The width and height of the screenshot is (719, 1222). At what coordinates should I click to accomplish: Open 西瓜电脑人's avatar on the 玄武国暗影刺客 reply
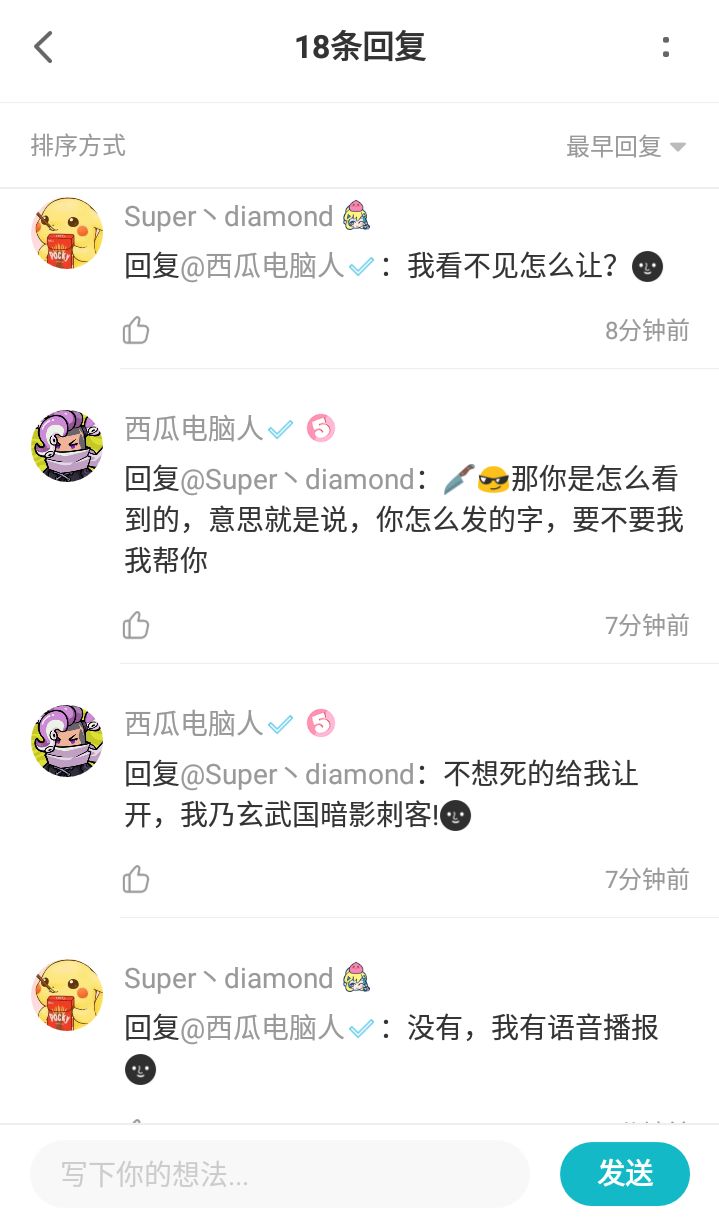(x=67, y=741)
